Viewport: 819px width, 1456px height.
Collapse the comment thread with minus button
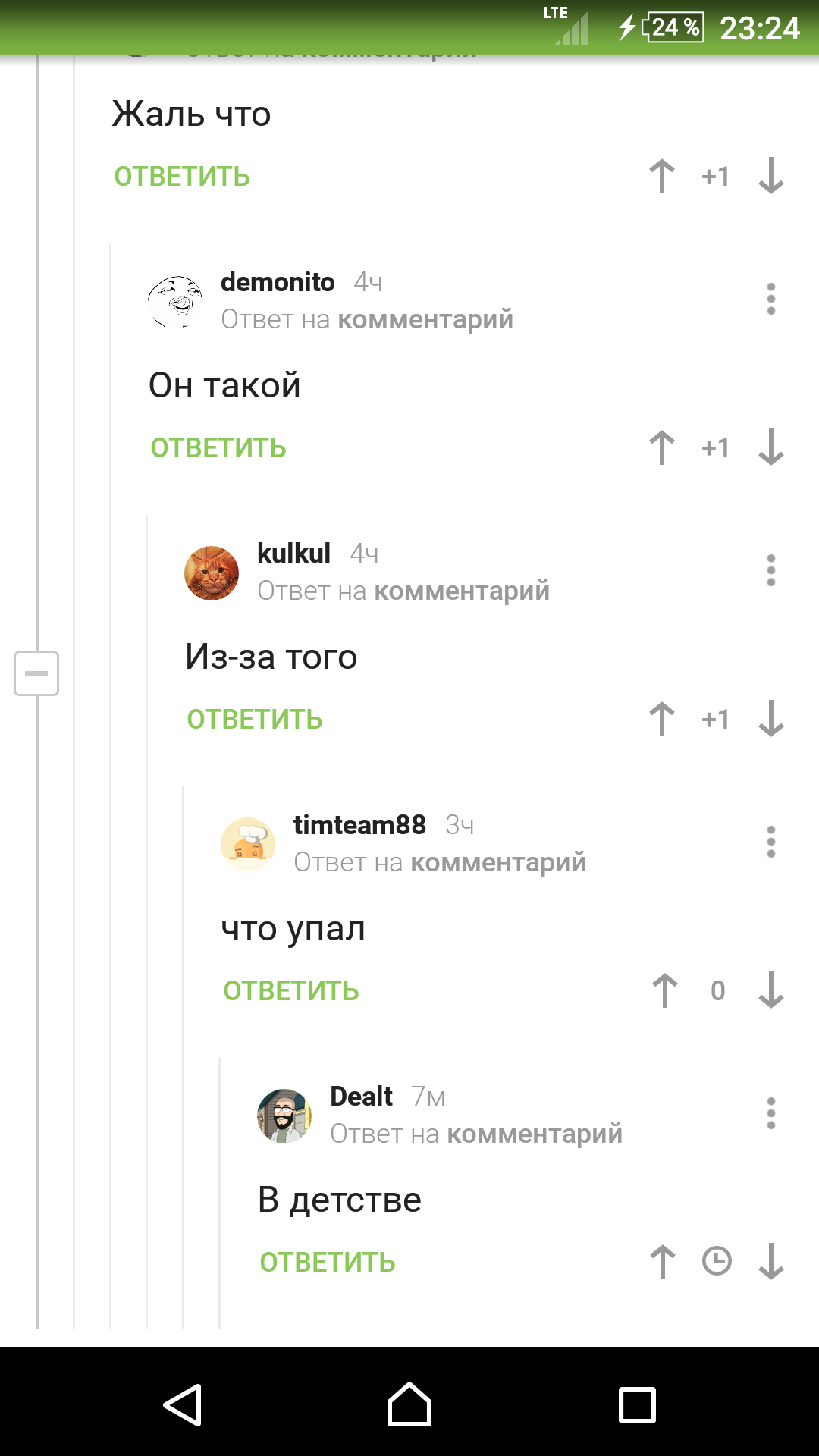(x=36, y=673)
